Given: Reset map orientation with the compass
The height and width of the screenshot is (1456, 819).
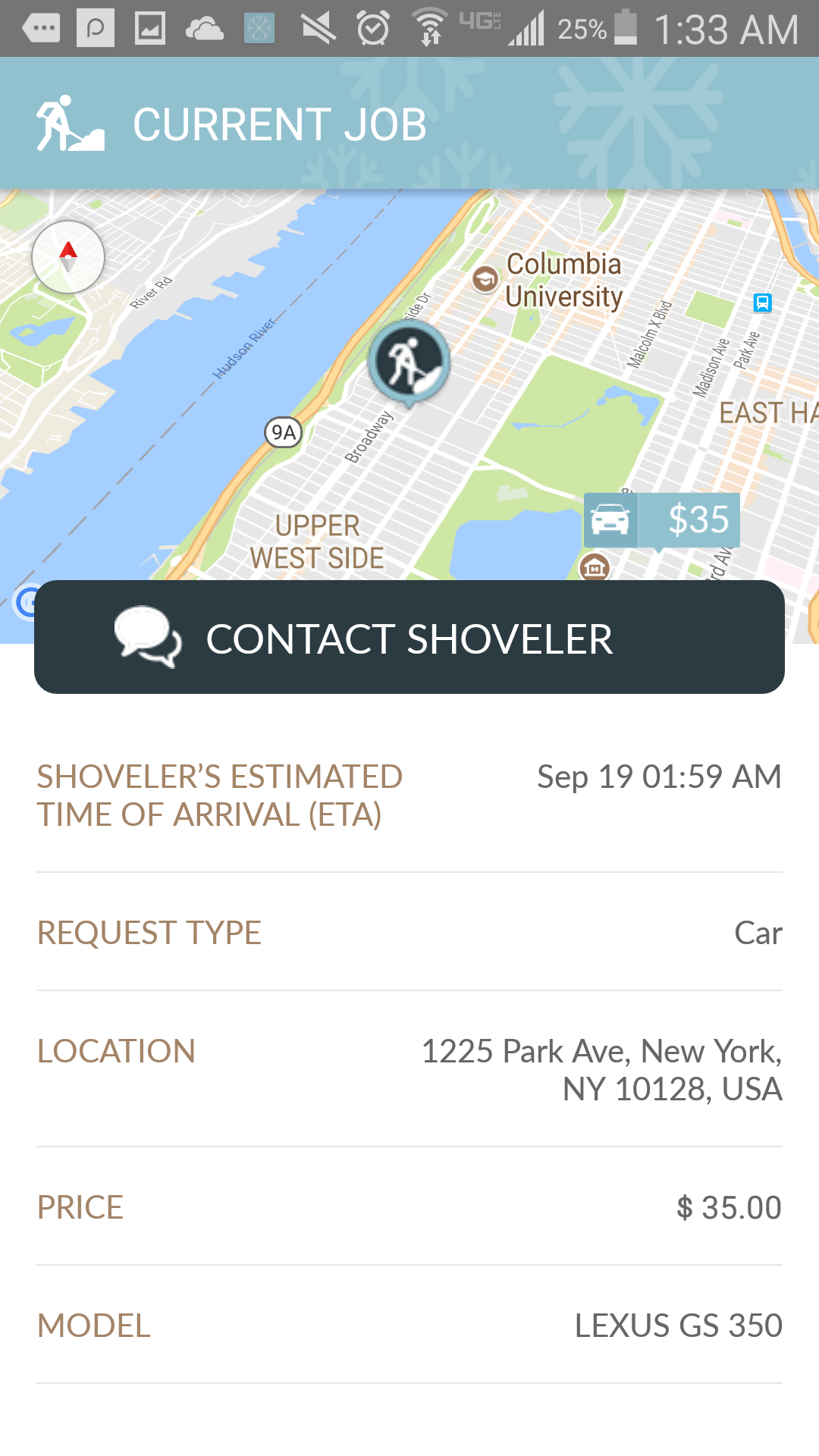Looking at the screenshot, I should pyautogui.click(x=68, y=257).
